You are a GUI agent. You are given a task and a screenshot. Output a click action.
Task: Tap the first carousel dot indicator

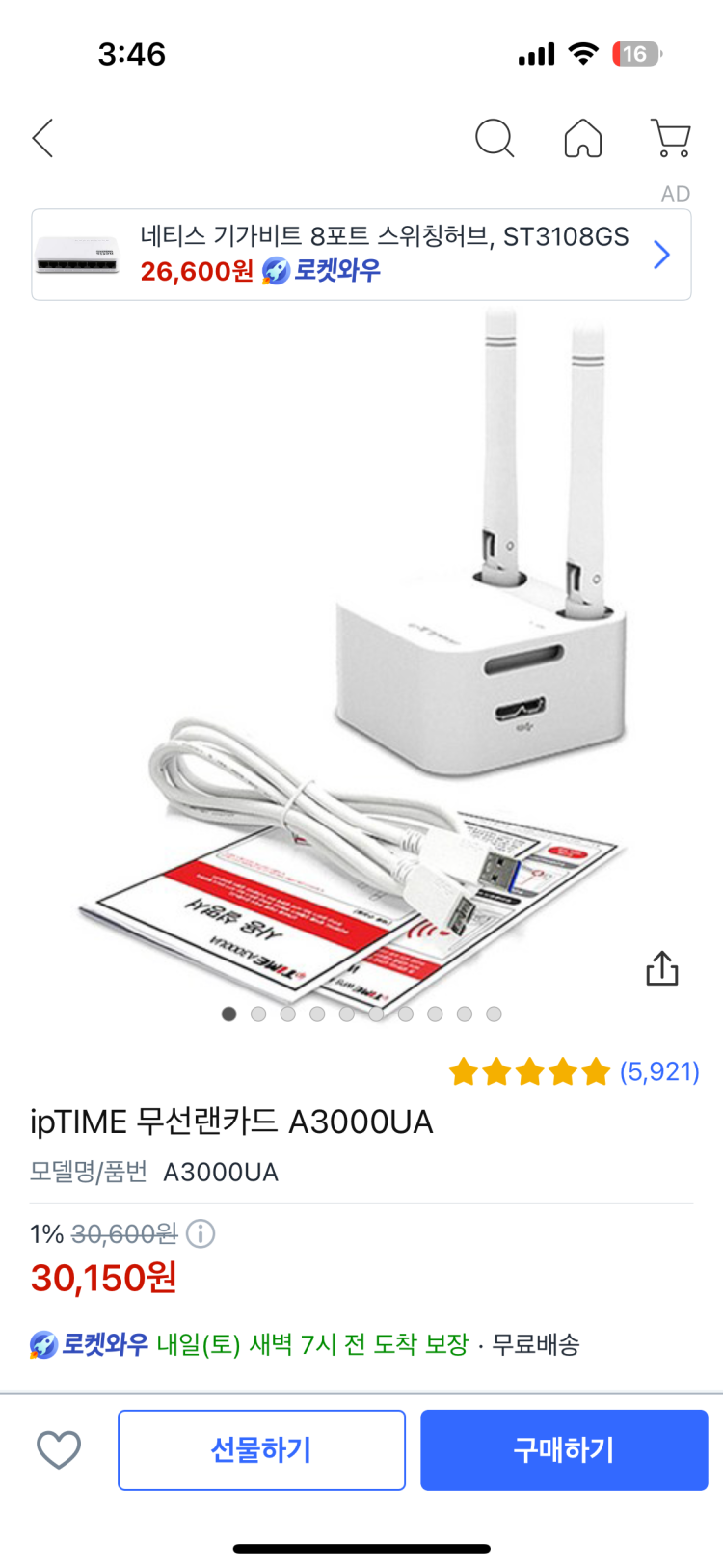(x=228, y=1014)
